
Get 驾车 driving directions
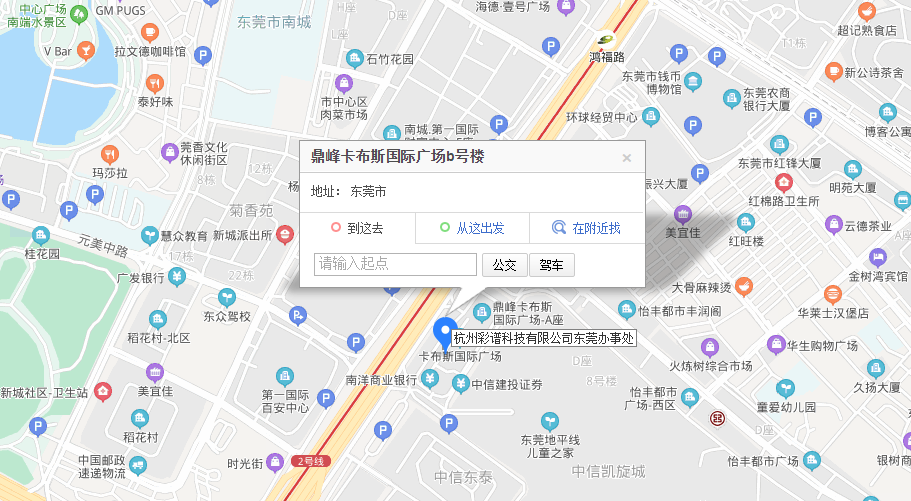[x=551, y=265]
